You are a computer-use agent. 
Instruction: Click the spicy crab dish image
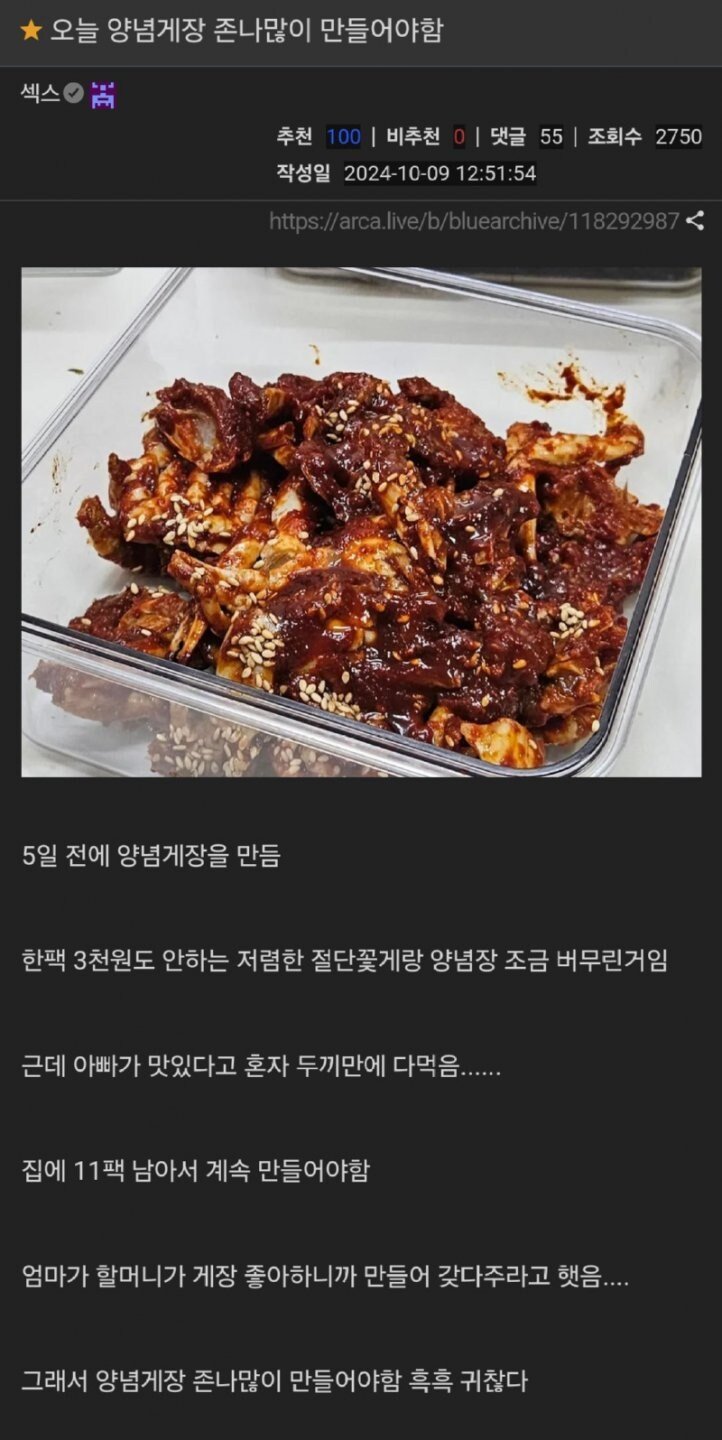click(360, 520)
